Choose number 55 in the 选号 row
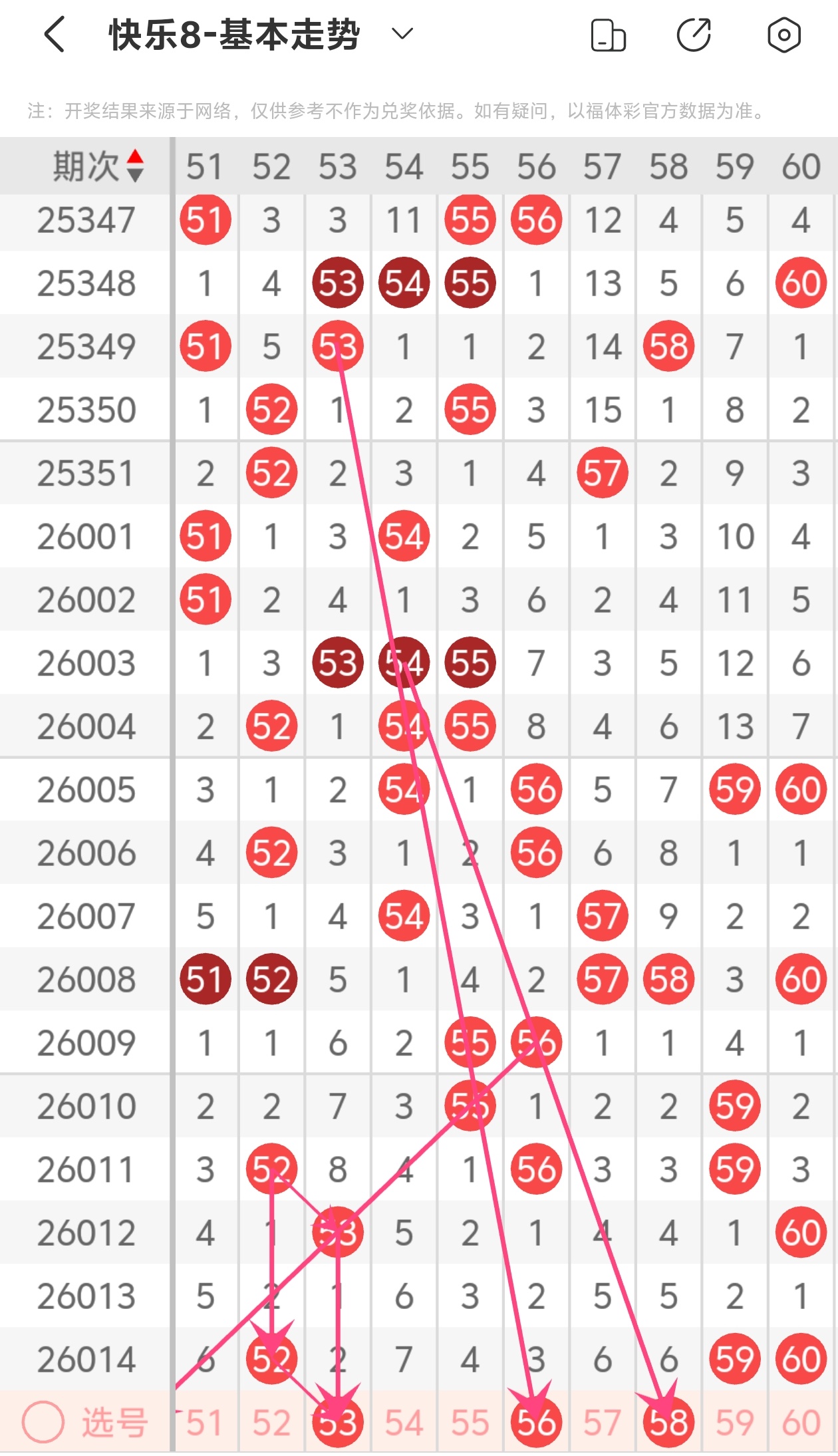Image resolution: width=838 pixels, height=1456 pixels. (x=470, y=1423)
